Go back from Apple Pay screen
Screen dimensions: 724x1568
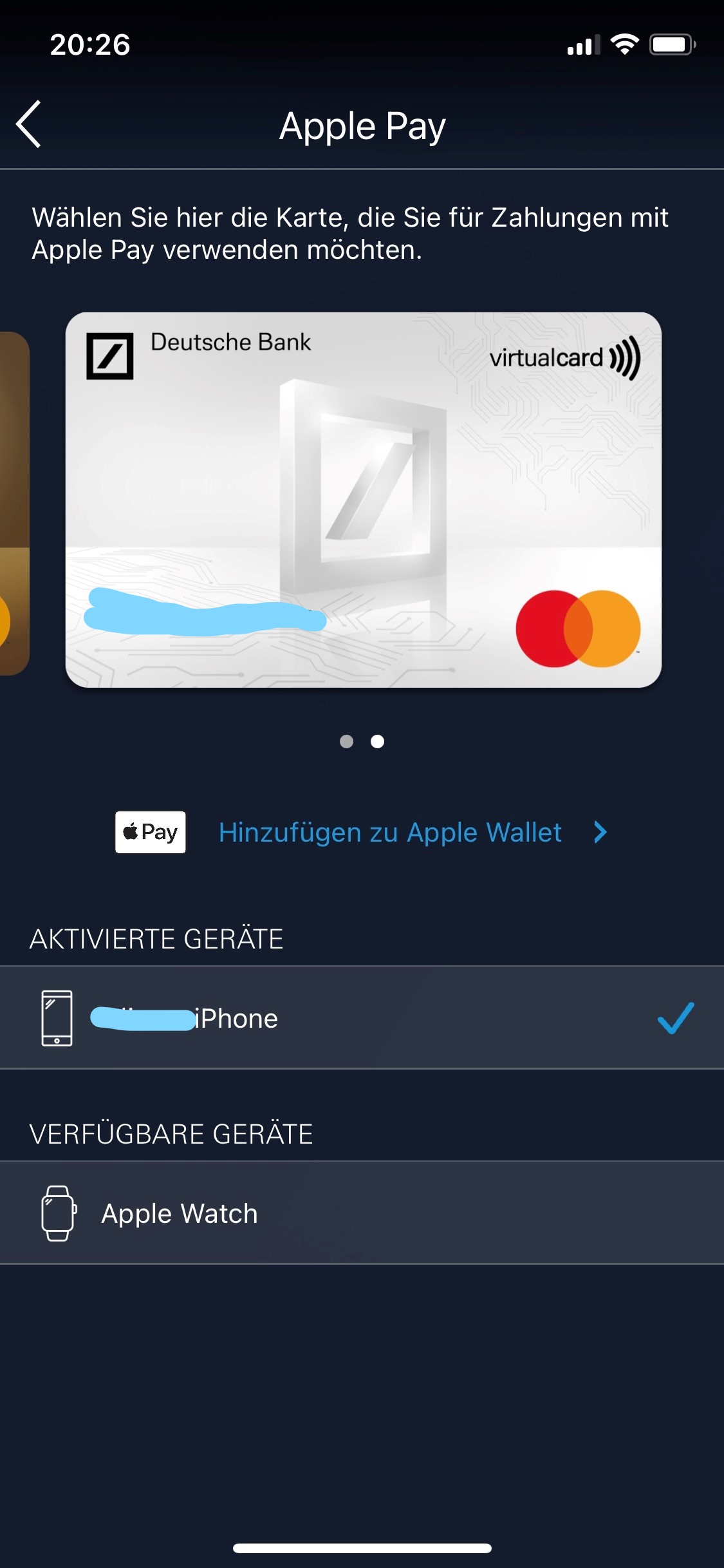coord(29,124)
